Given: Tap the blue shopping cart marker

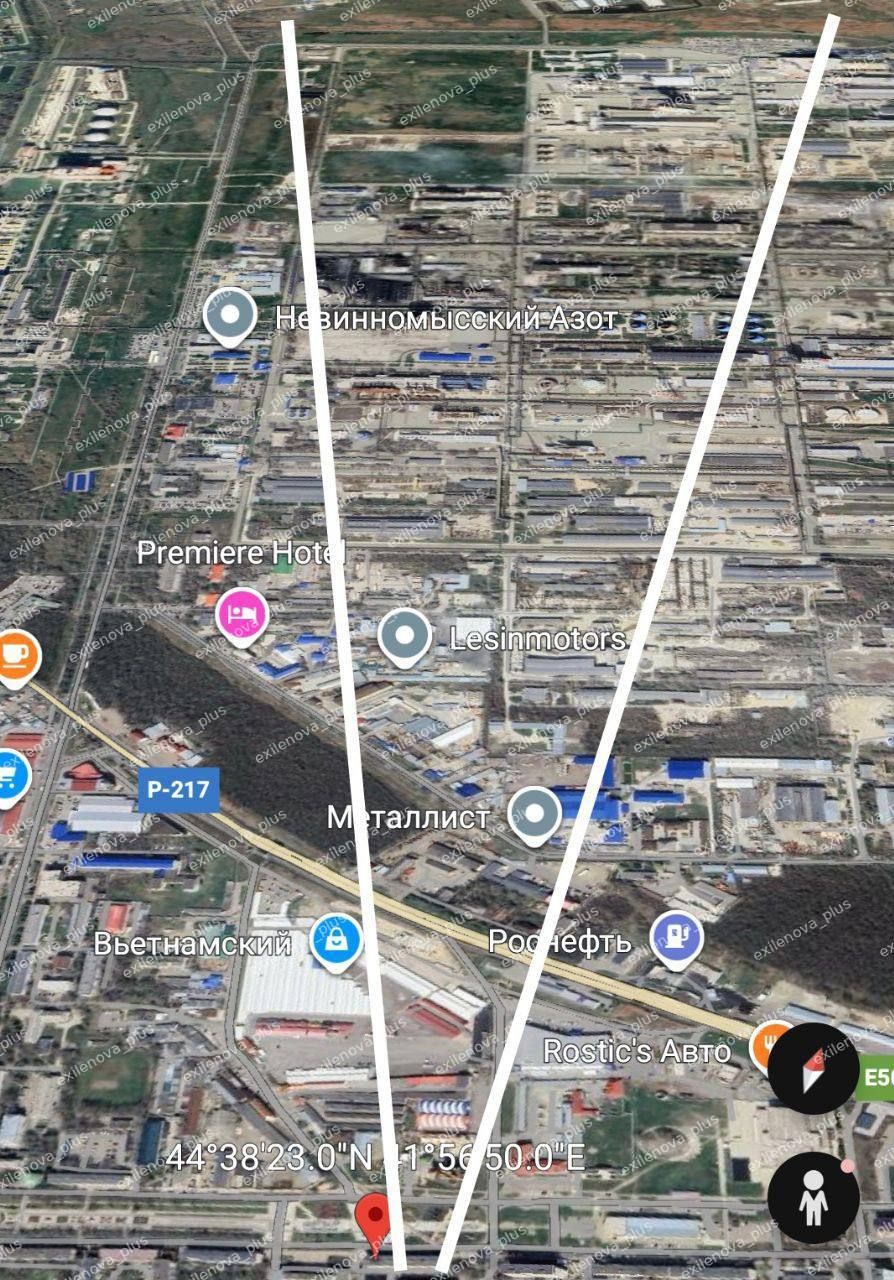Looking at the screenshot, I should pos(10,776).
